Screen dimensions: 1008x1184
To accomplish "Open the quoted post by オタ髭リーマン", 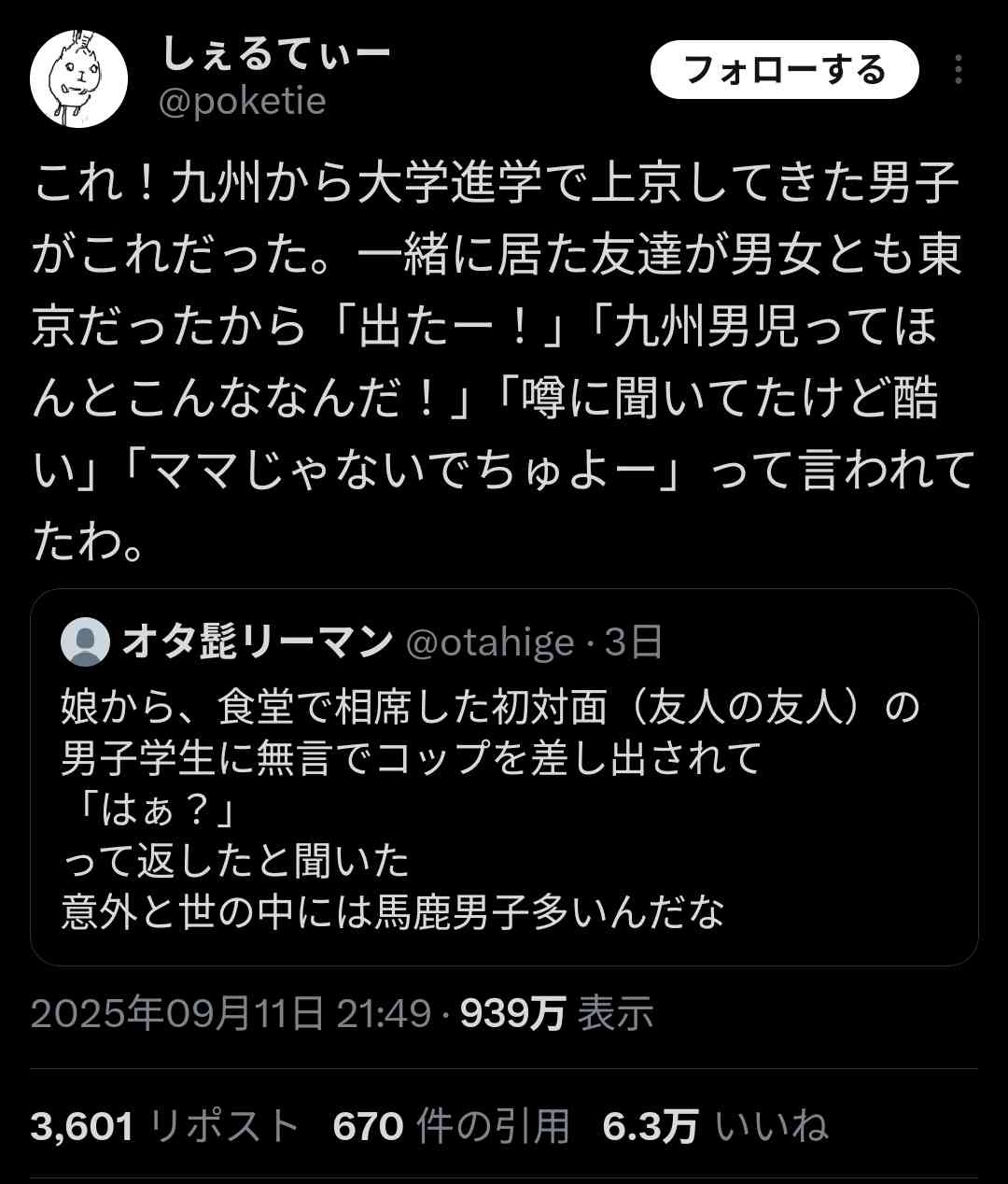I will click(504, 803).
